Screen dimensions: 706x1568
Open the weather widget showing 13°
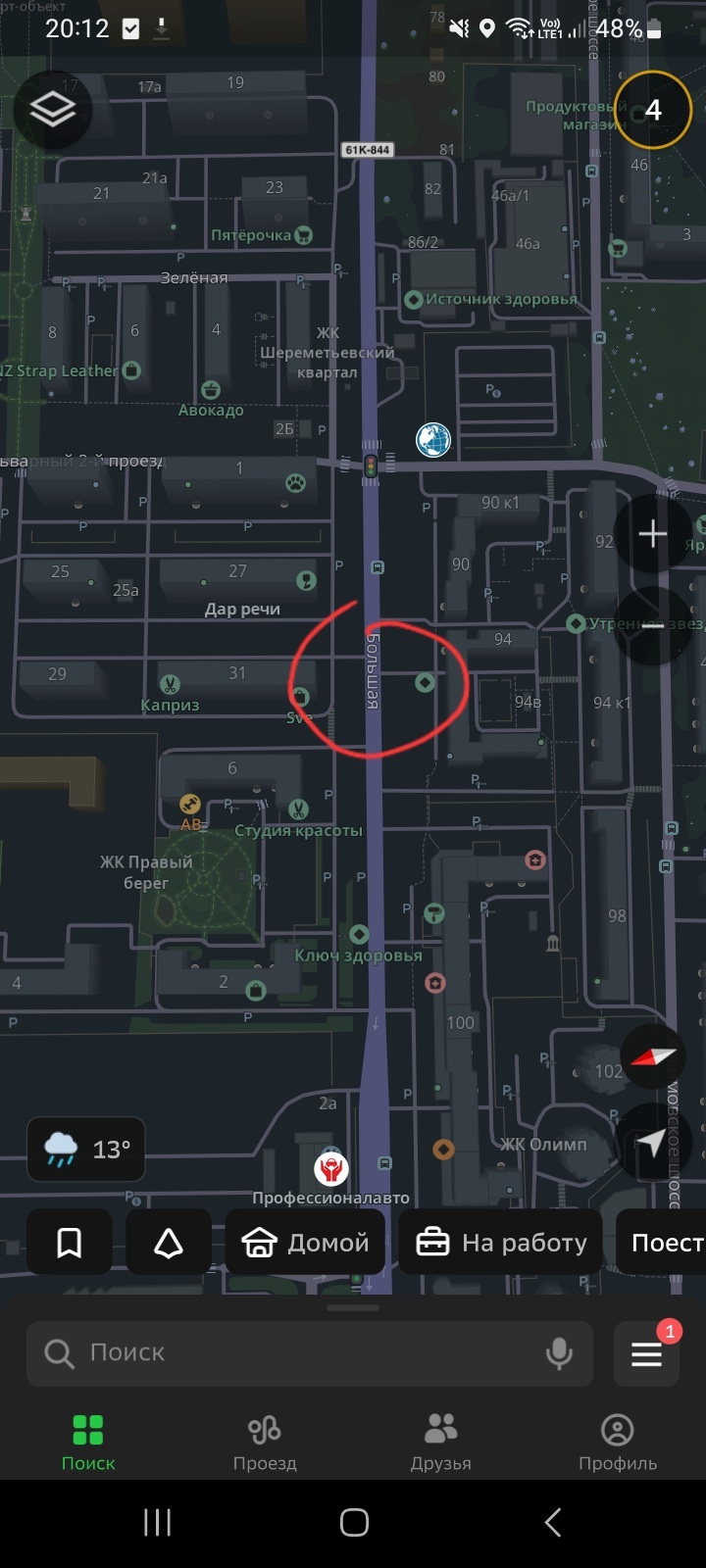coord(86,1149)
